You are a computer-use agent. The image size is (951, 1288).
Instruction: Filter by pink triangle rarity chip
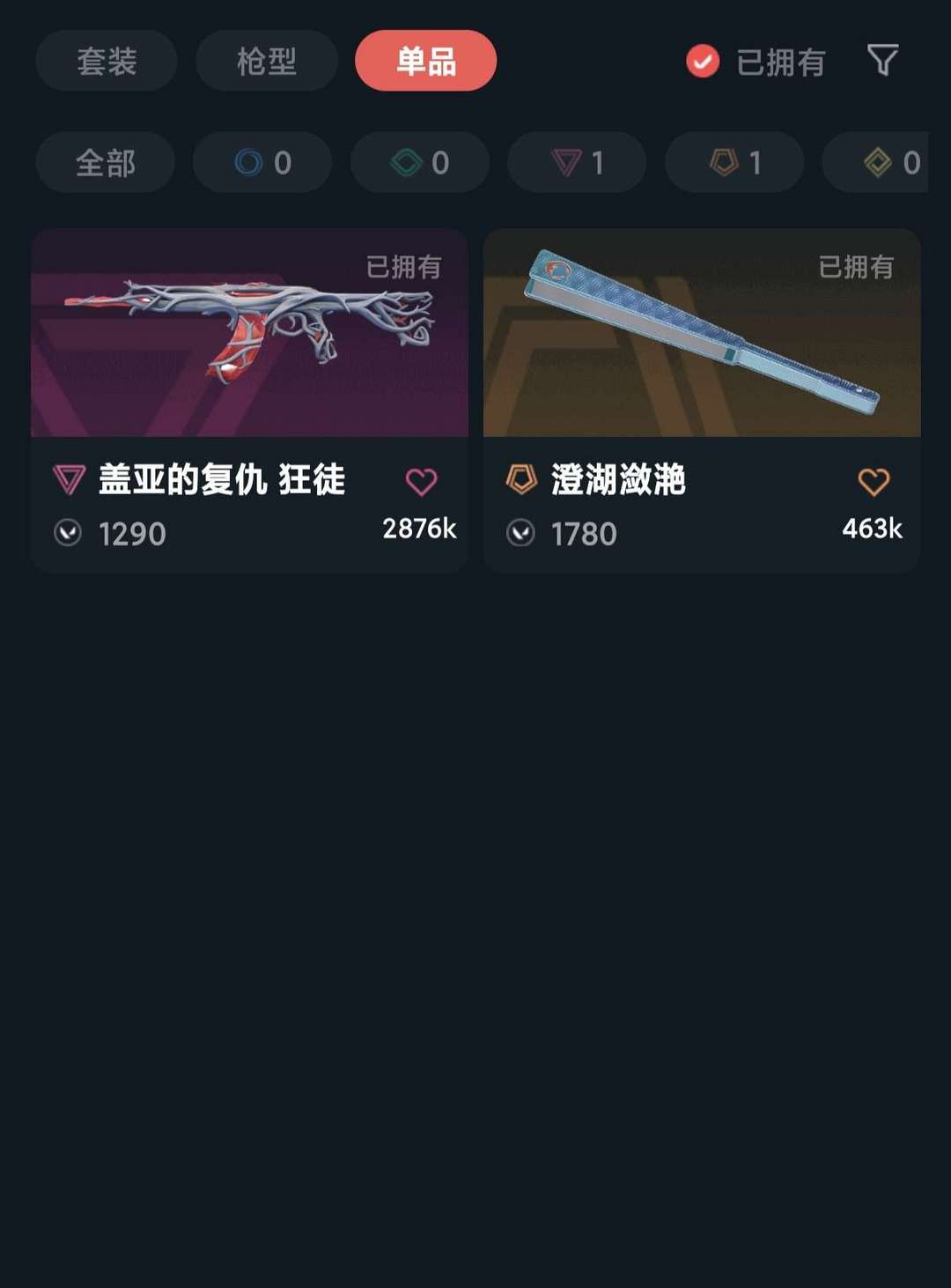[x=577, y=162]
